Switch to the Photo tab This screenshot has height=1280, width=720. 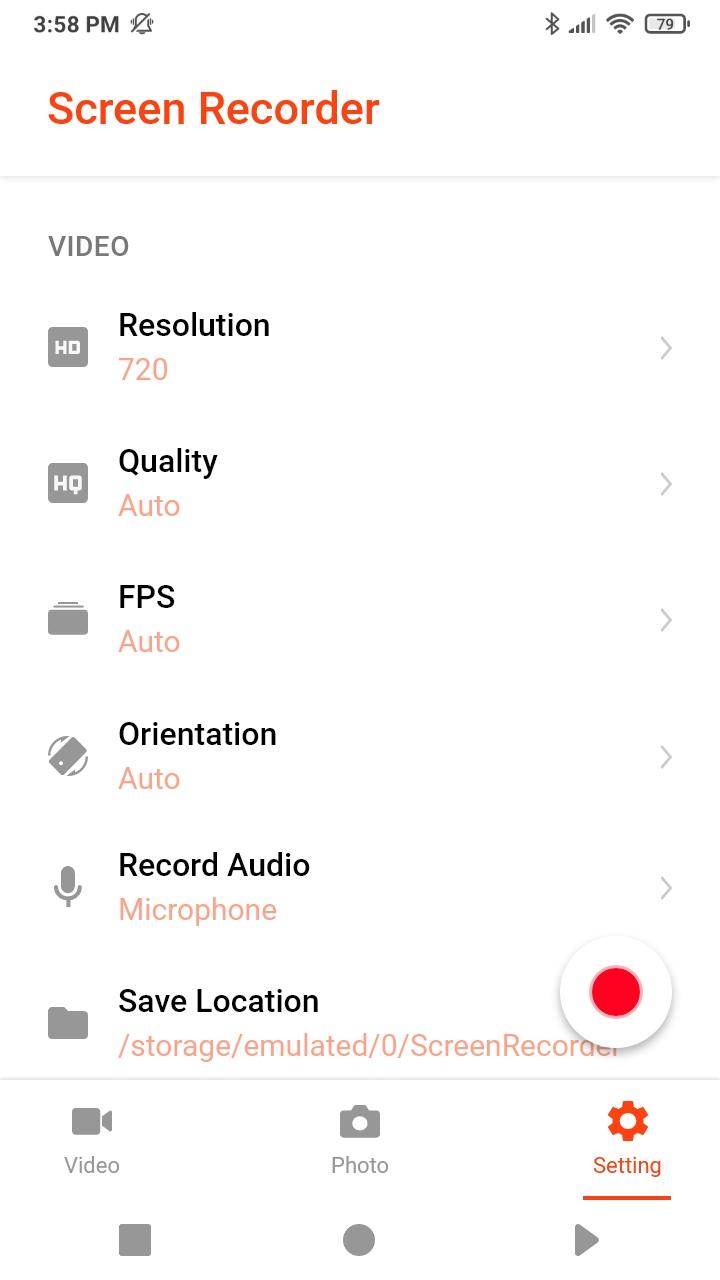tap(360, 1140)
